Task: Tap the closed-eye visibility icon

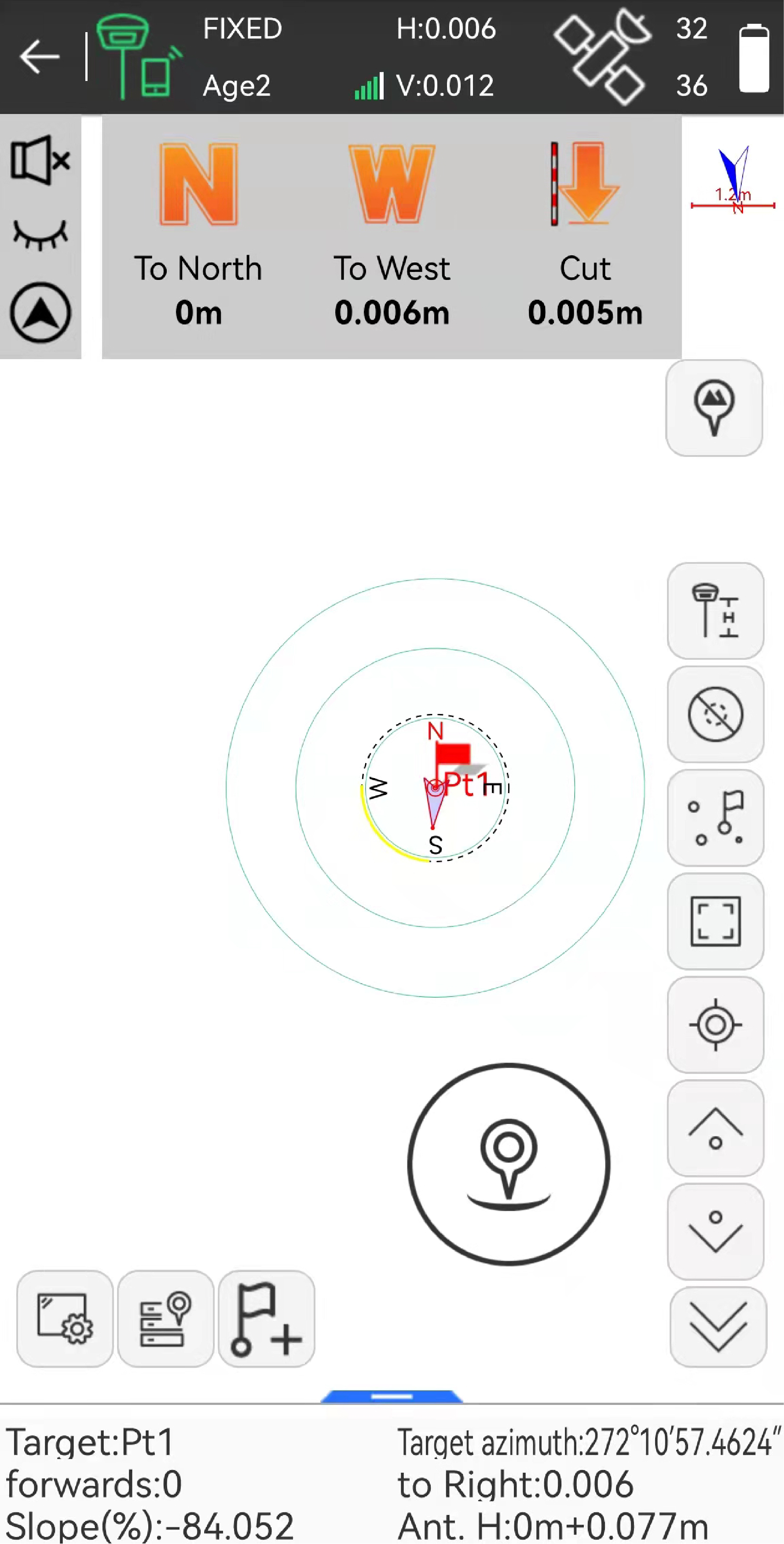Action: (40, 234)
